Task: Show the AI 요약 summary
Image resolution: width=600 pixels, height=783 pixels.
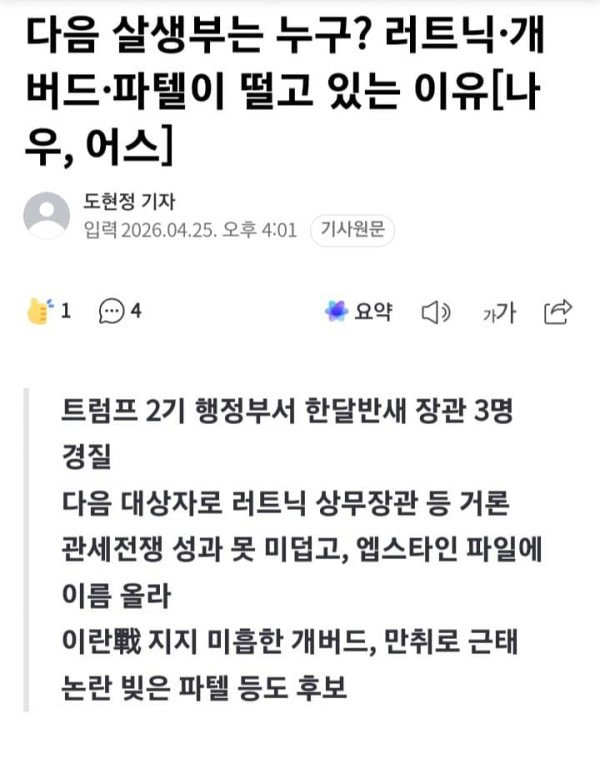Action: point(360,311)
